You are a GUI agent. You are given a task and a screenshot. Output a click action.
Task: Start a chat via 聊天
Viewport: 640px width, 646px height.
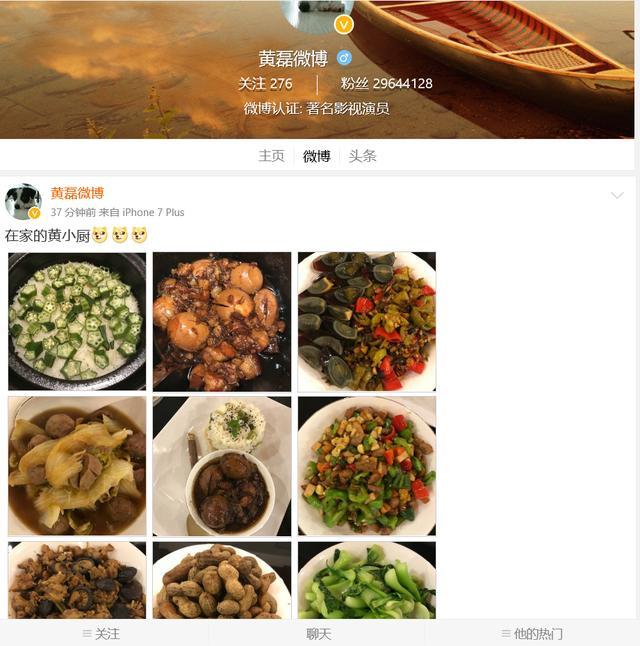(318, 634)
